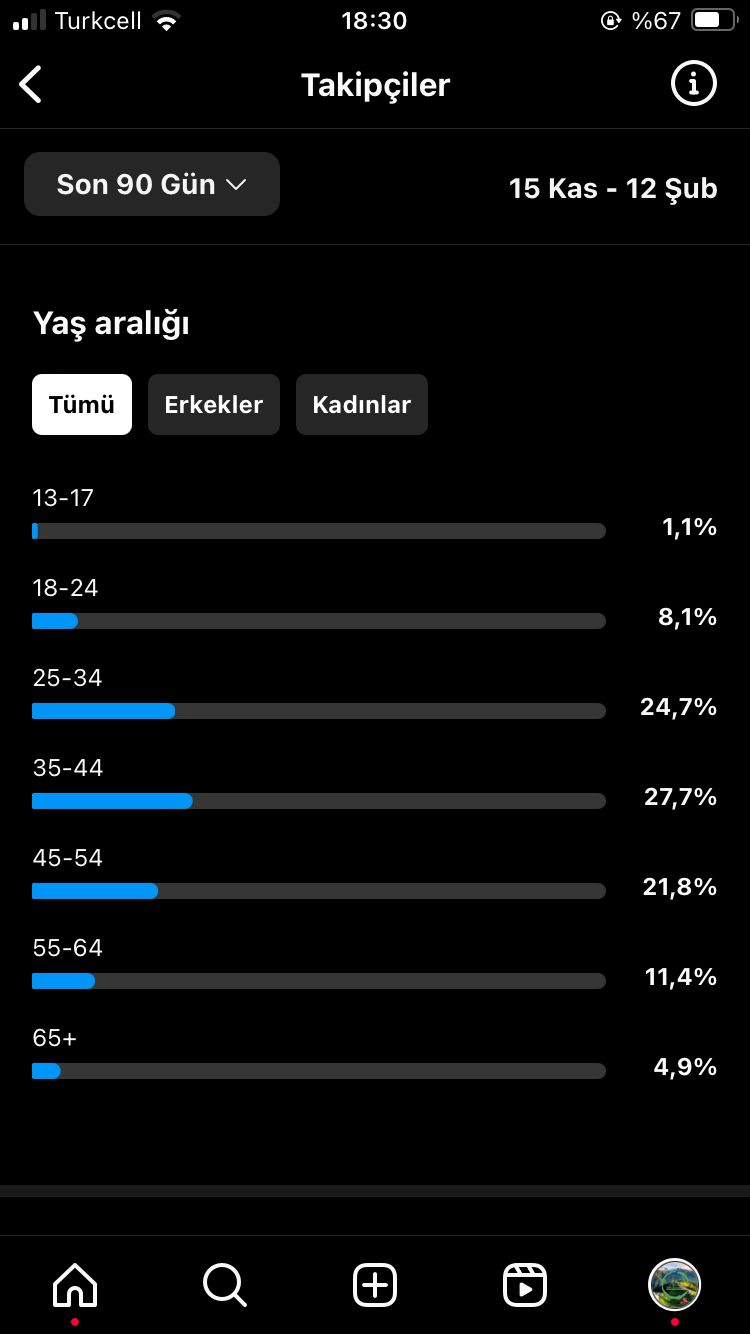Switch to the Erkekler filter
Viewport: 750px width, 1334px height.
point(214,404)
